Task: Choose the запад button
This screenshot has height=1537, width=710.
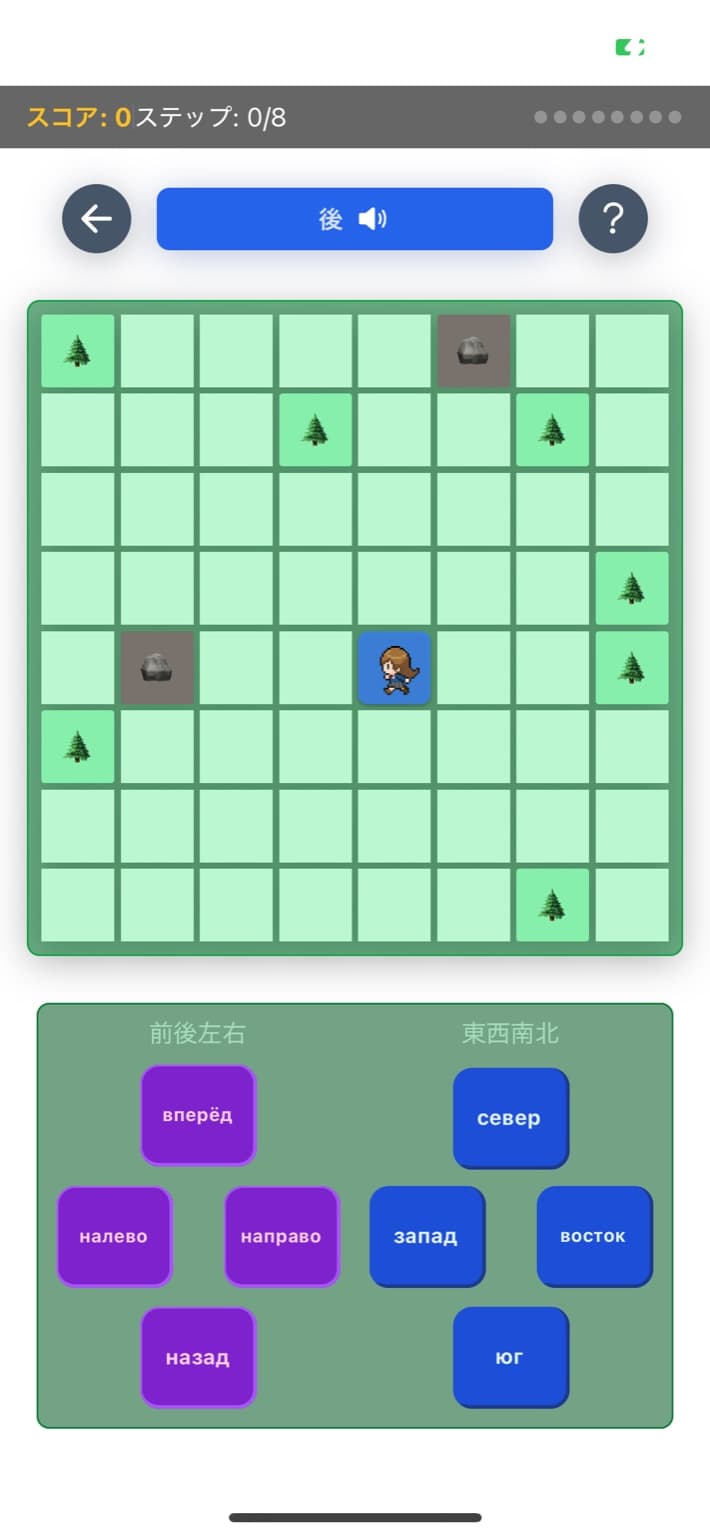Action: click(x=426, y=1236)
